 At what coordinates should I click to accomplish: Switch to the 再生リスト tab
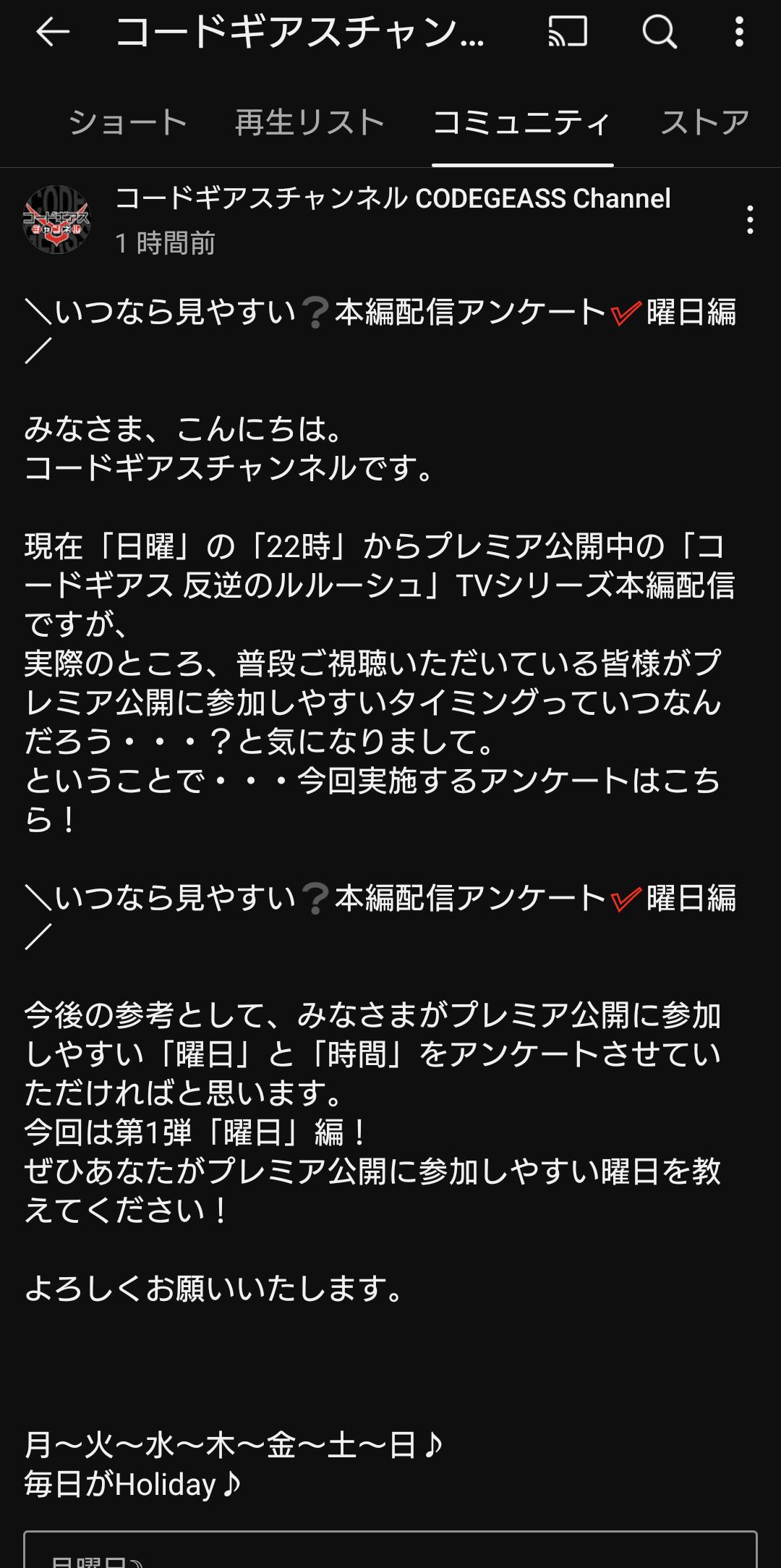click(x=310, y=122)
